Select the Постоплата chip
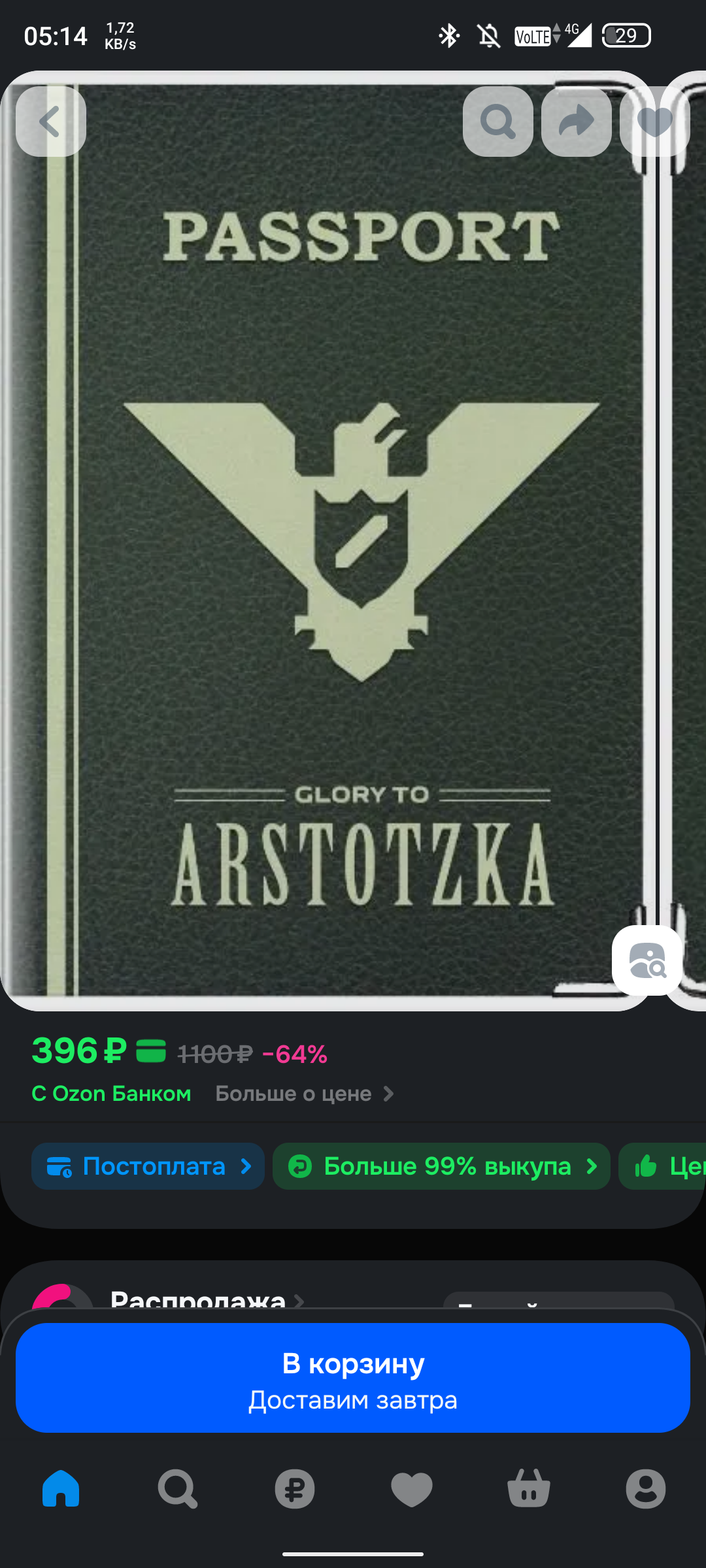This screenshot has height=1568, width=706. click(x=148, y=1166)
